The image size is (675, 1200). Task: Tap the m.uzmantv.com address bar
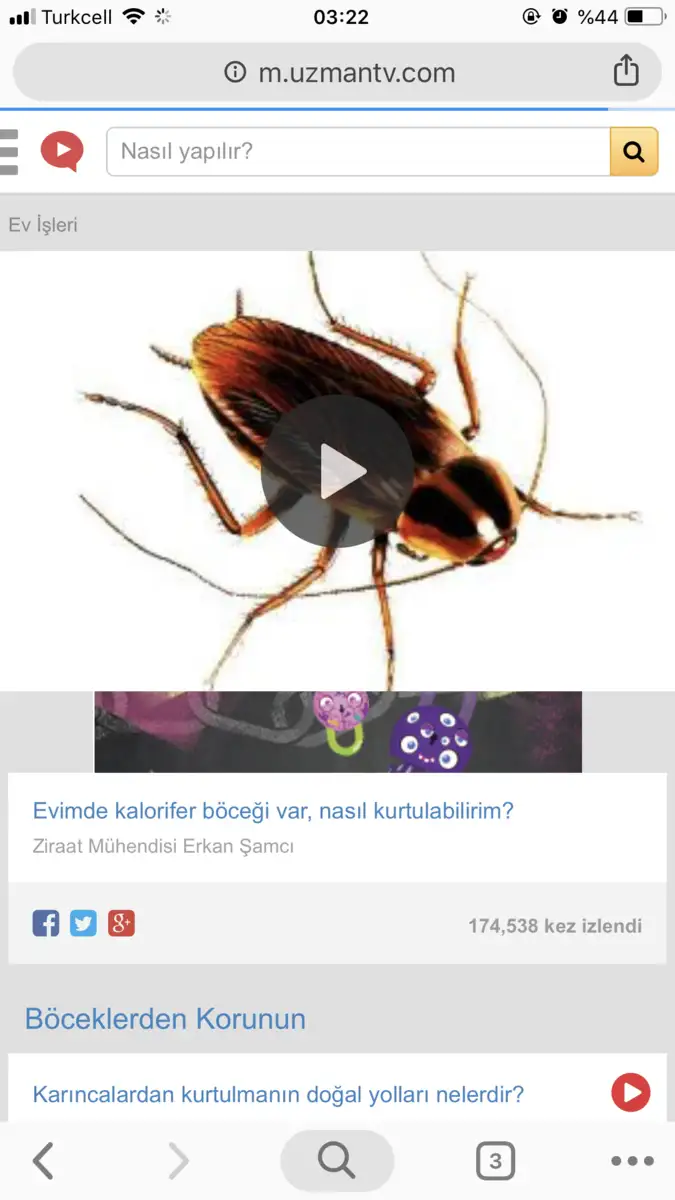tap(340, 72)
